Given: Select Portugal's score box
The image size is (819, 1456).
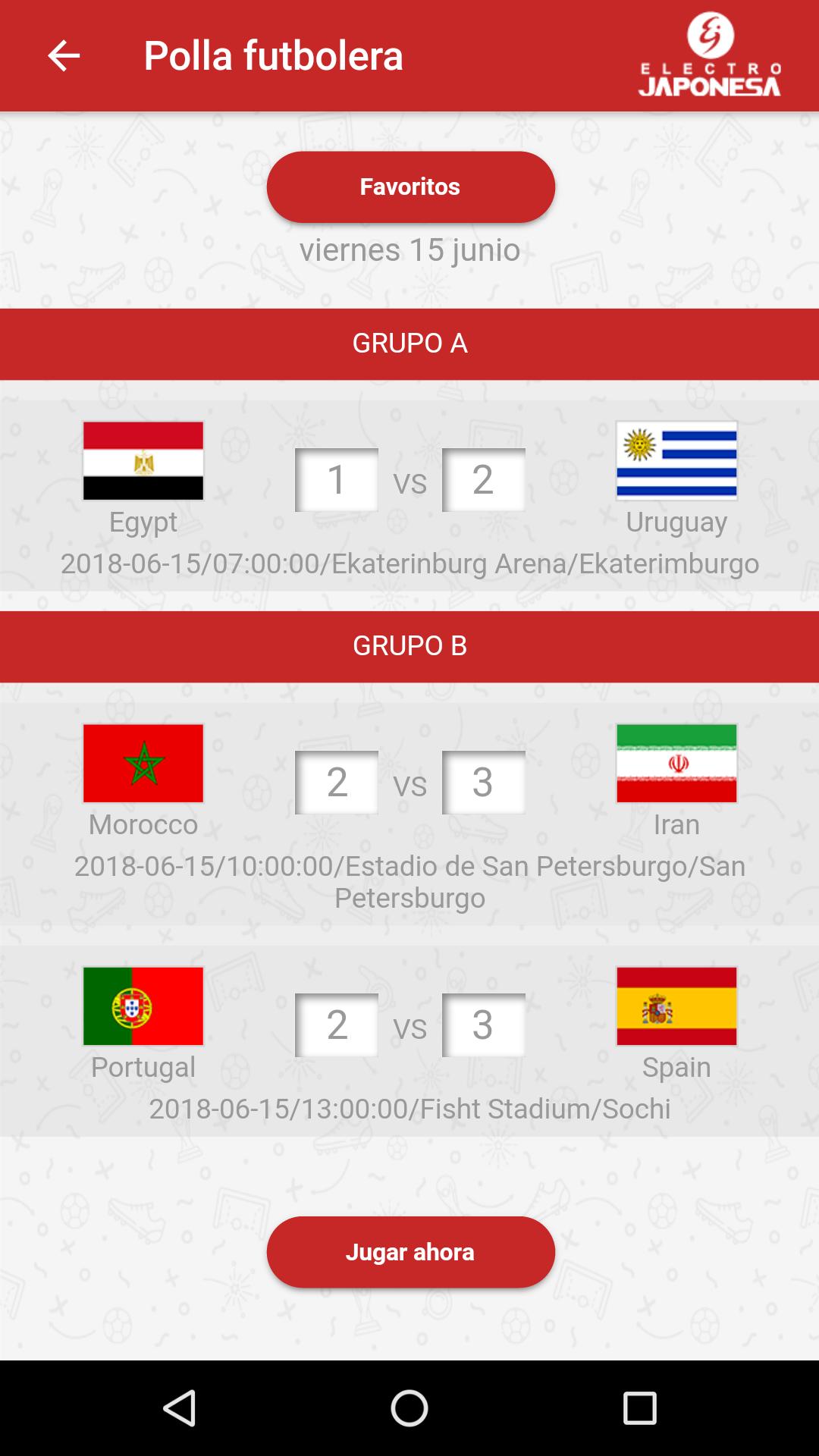Looking at the screenshot, I should [337, 1025].
